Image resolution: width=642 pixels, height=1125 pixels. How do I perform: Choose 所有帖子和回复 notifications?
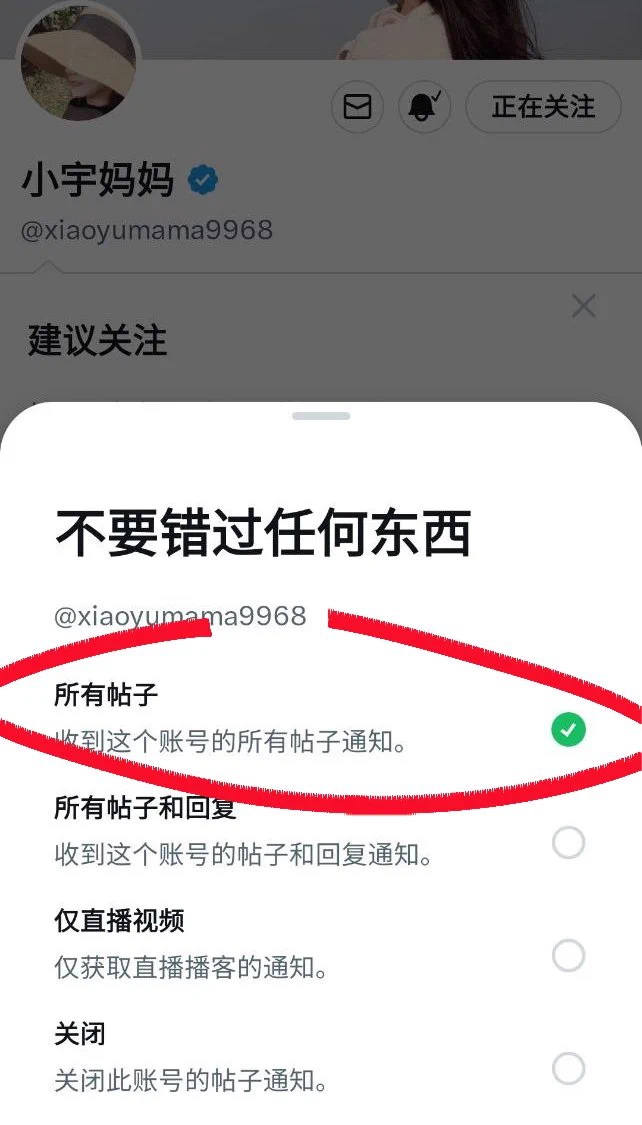(568, 843)
